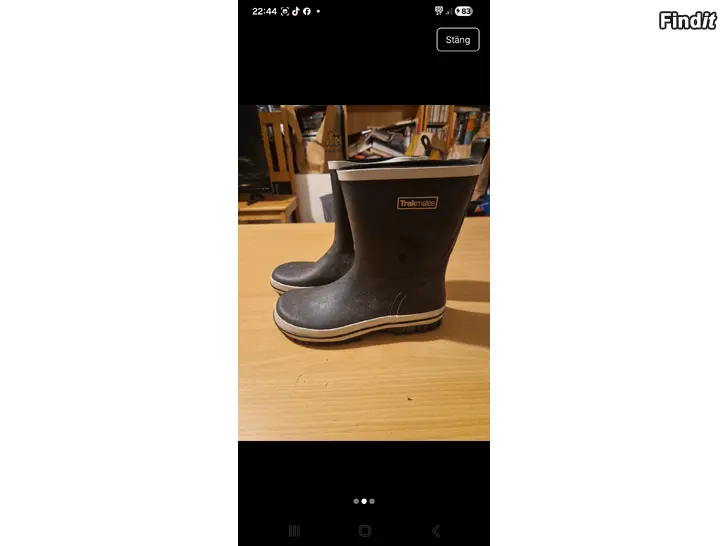This screenshot has width=728, height=546.
Task: Go to the home screen
Action: pos(364,531)
